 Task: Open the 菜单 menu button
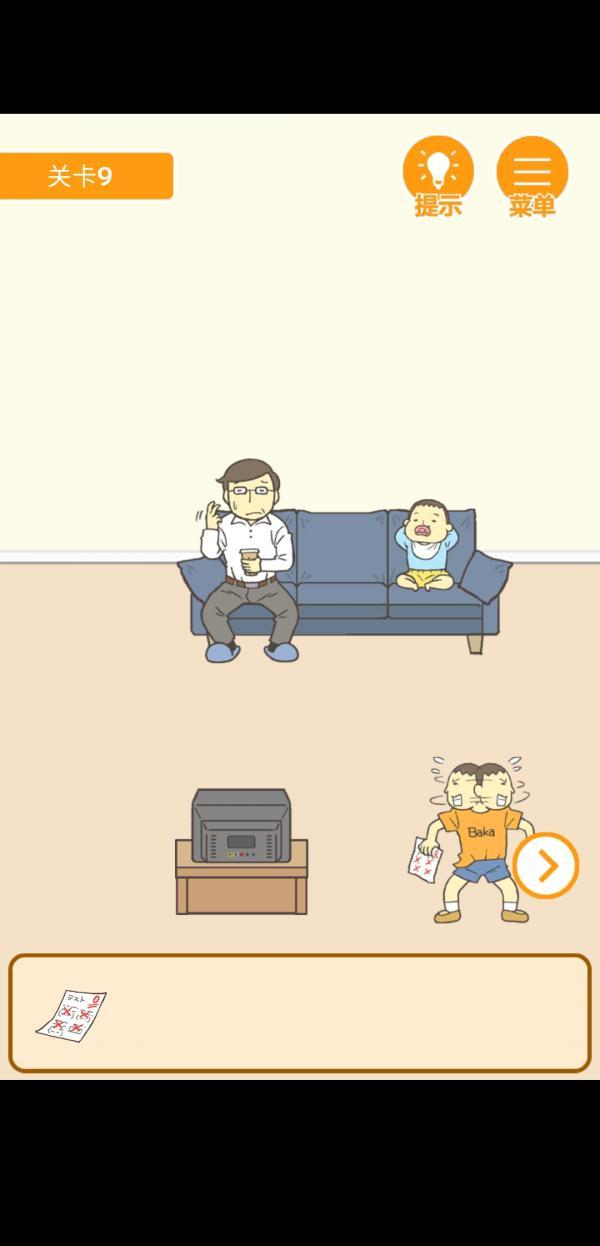[x=532, y=172]
